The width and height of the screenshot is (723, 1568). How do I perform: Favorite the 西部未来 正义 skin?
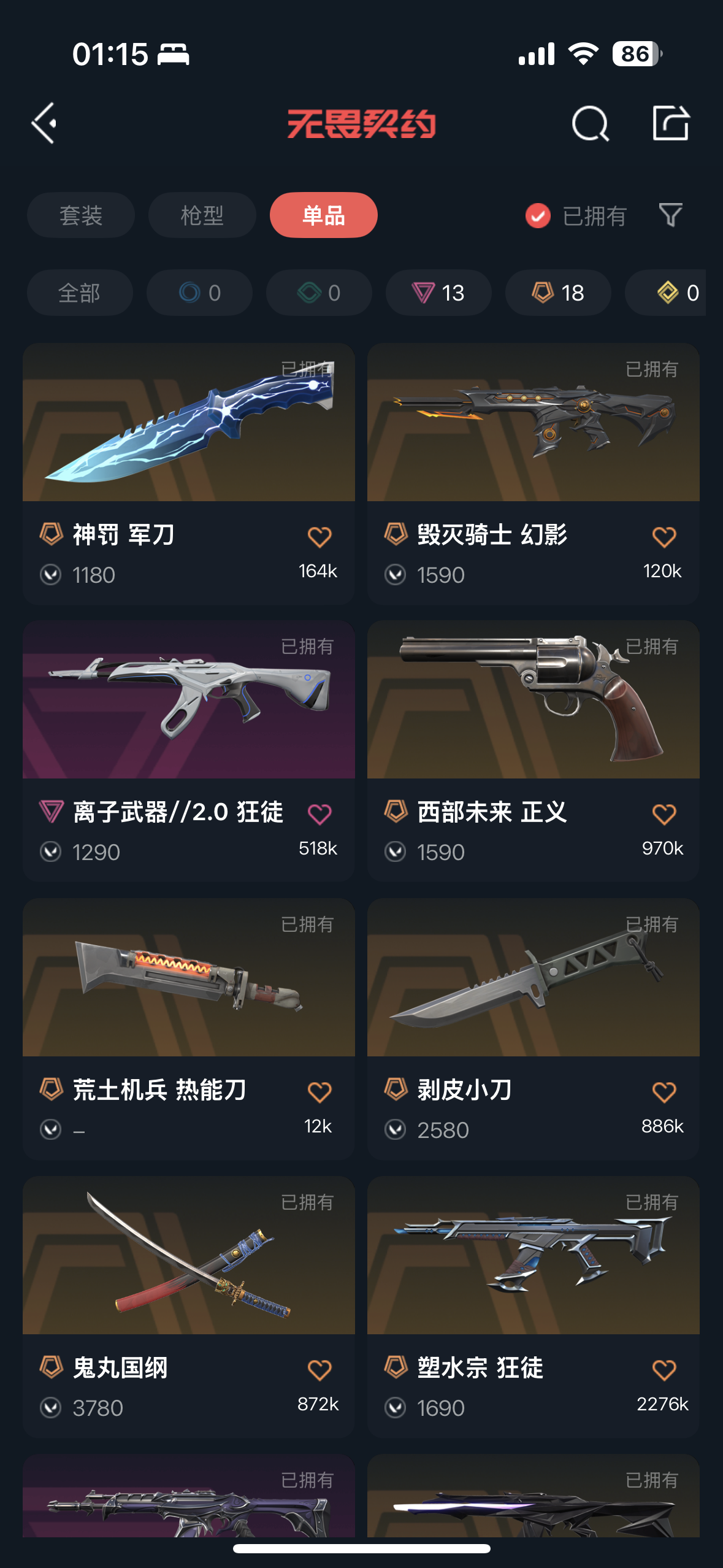pyautogui.click(x=664, y=815)
